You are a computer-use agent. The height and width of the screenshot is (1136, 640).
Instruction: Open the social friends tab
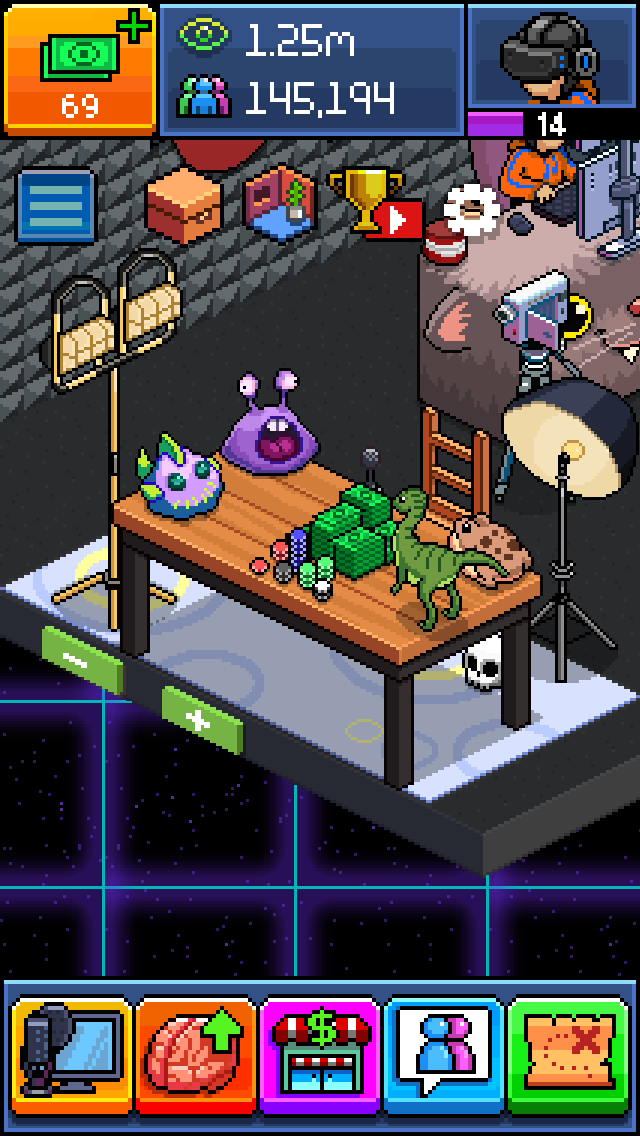click(x=443, y=1057)
